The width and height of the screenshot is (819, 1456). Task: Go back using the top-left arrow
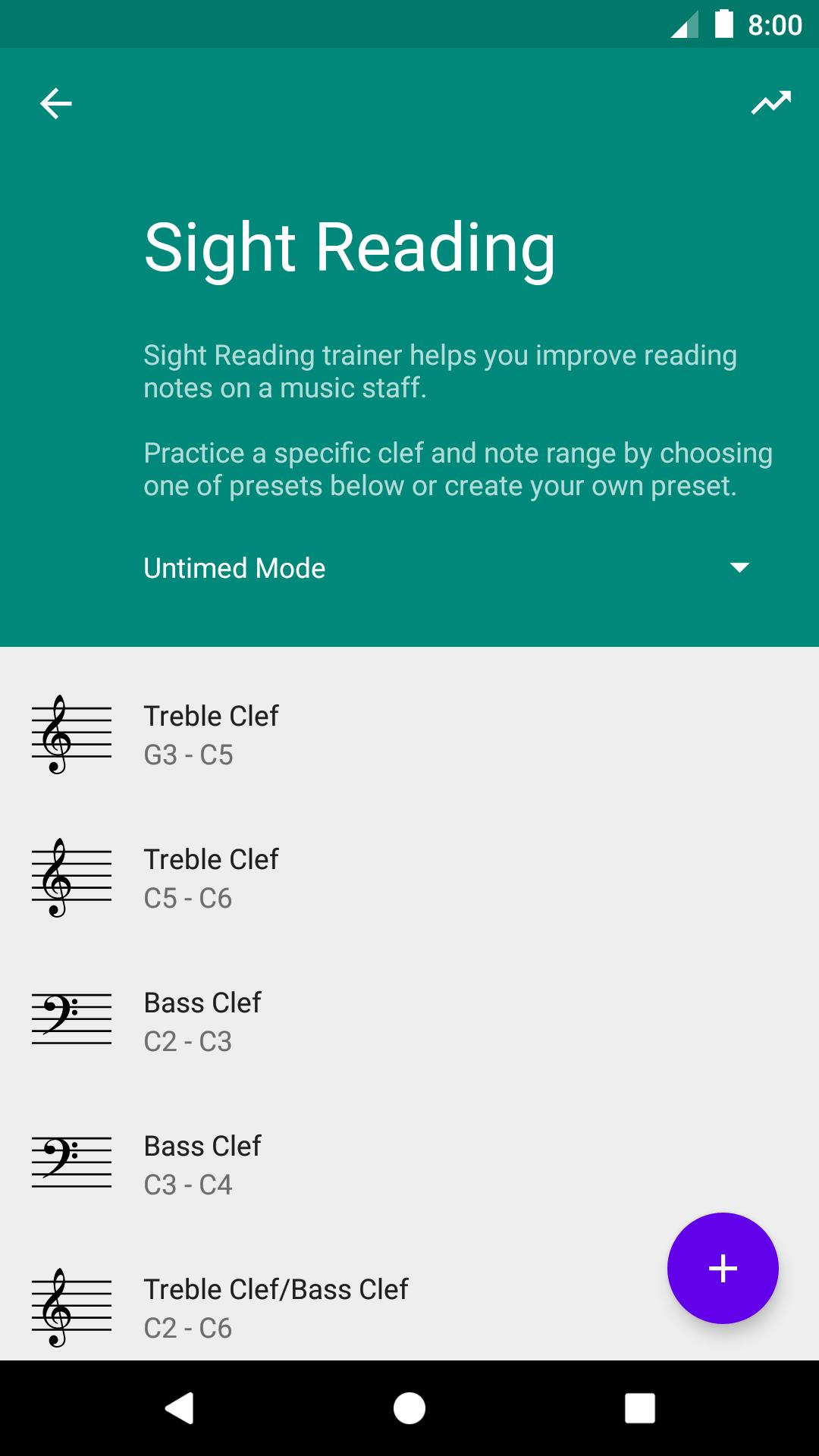(x=56, y=103)
